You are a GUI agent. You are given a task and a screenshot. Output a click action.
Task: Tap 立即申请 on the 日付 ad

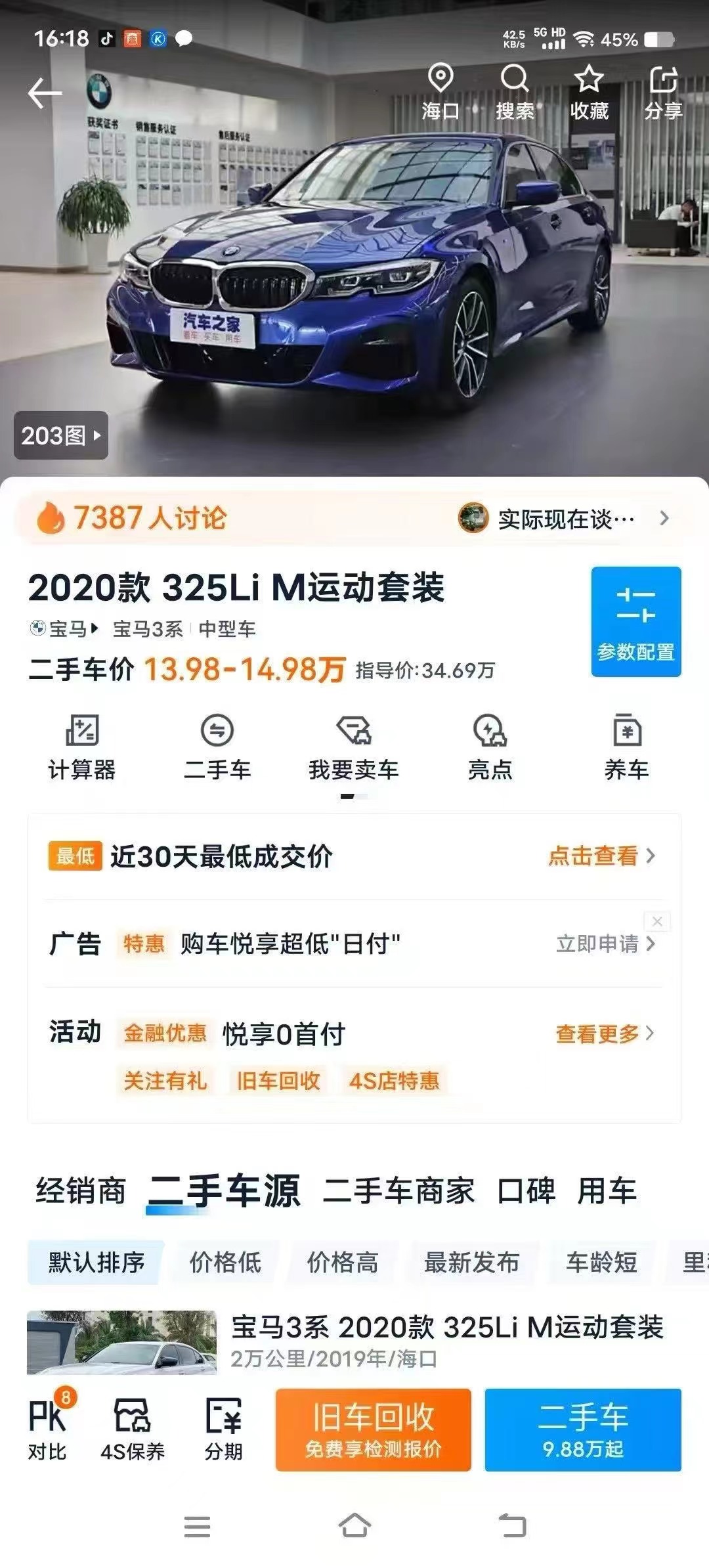tap(605, 944)
